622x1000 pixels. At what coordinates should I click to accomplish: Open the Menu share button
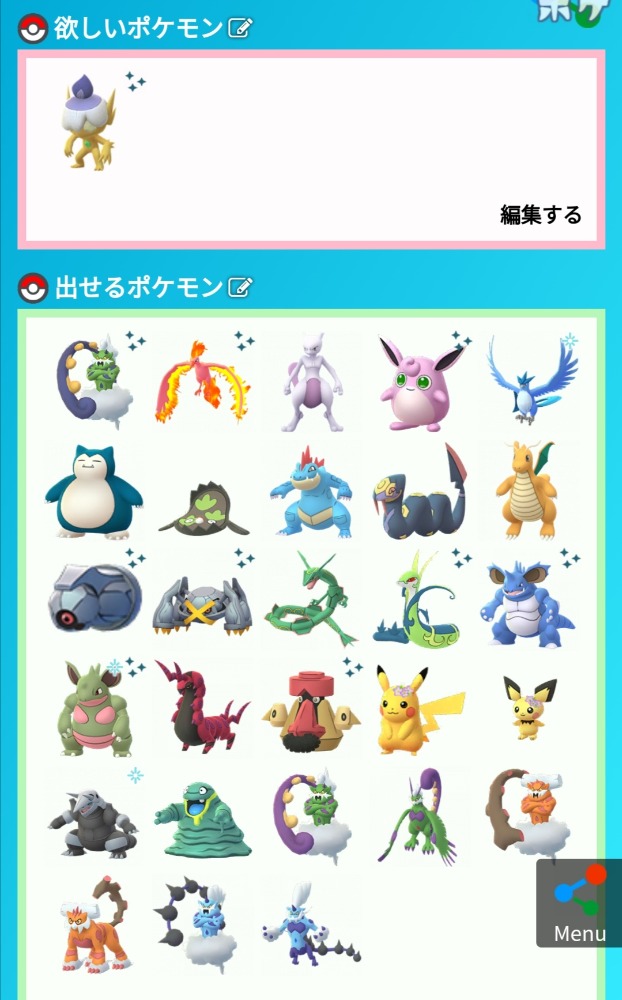pos(580,903)
